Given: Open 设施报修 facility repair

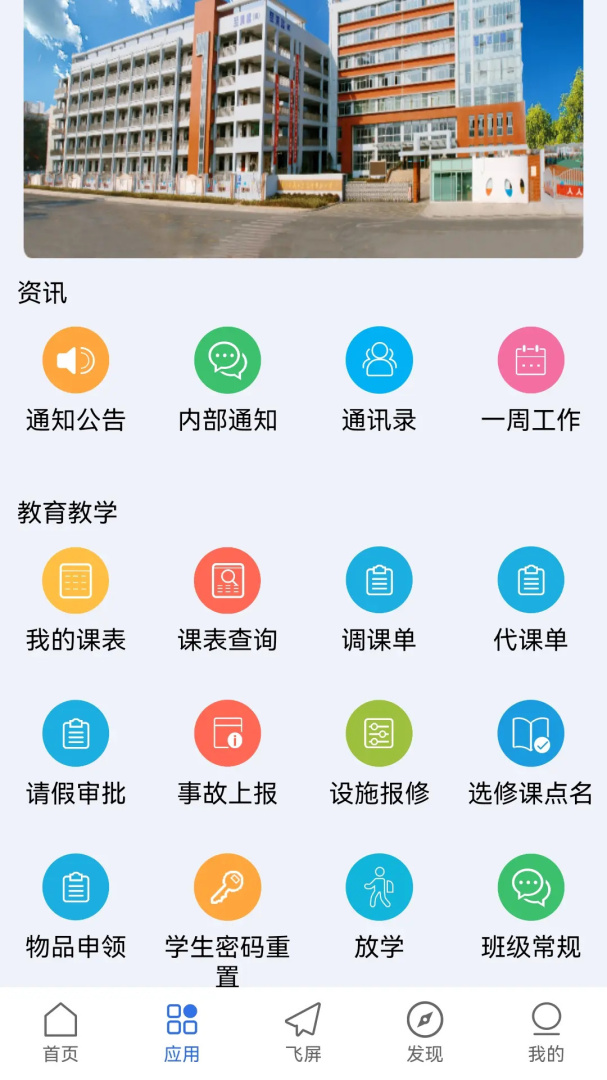Looking at the screenshot, I should point(379,734).
